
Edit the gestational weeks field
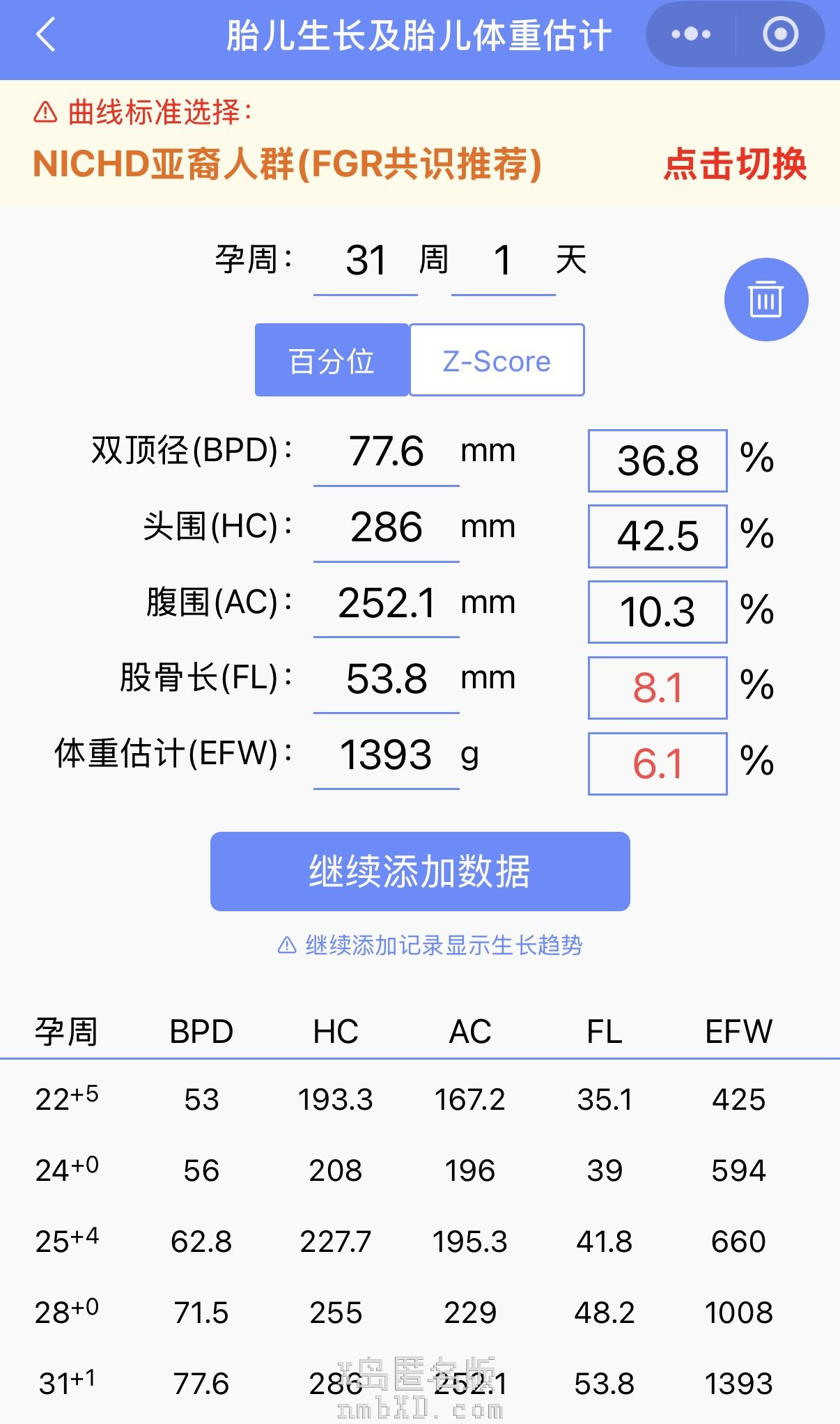(366, 262)
